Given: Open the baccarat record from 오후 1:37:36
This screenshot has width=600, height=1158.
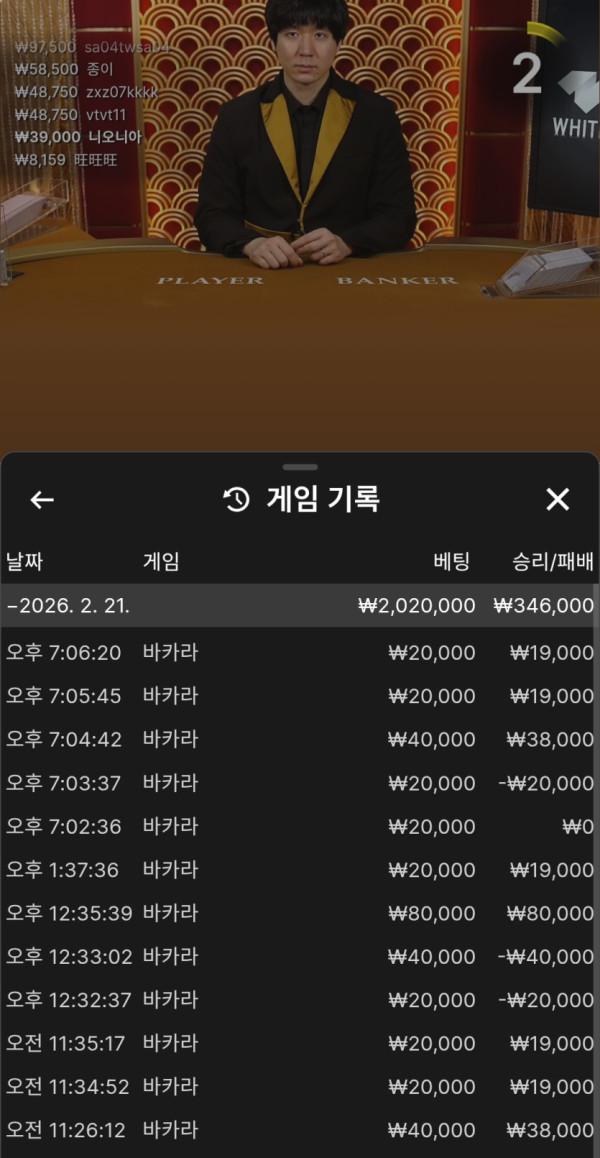Looking at the screenshot, I should pos(300,870).
